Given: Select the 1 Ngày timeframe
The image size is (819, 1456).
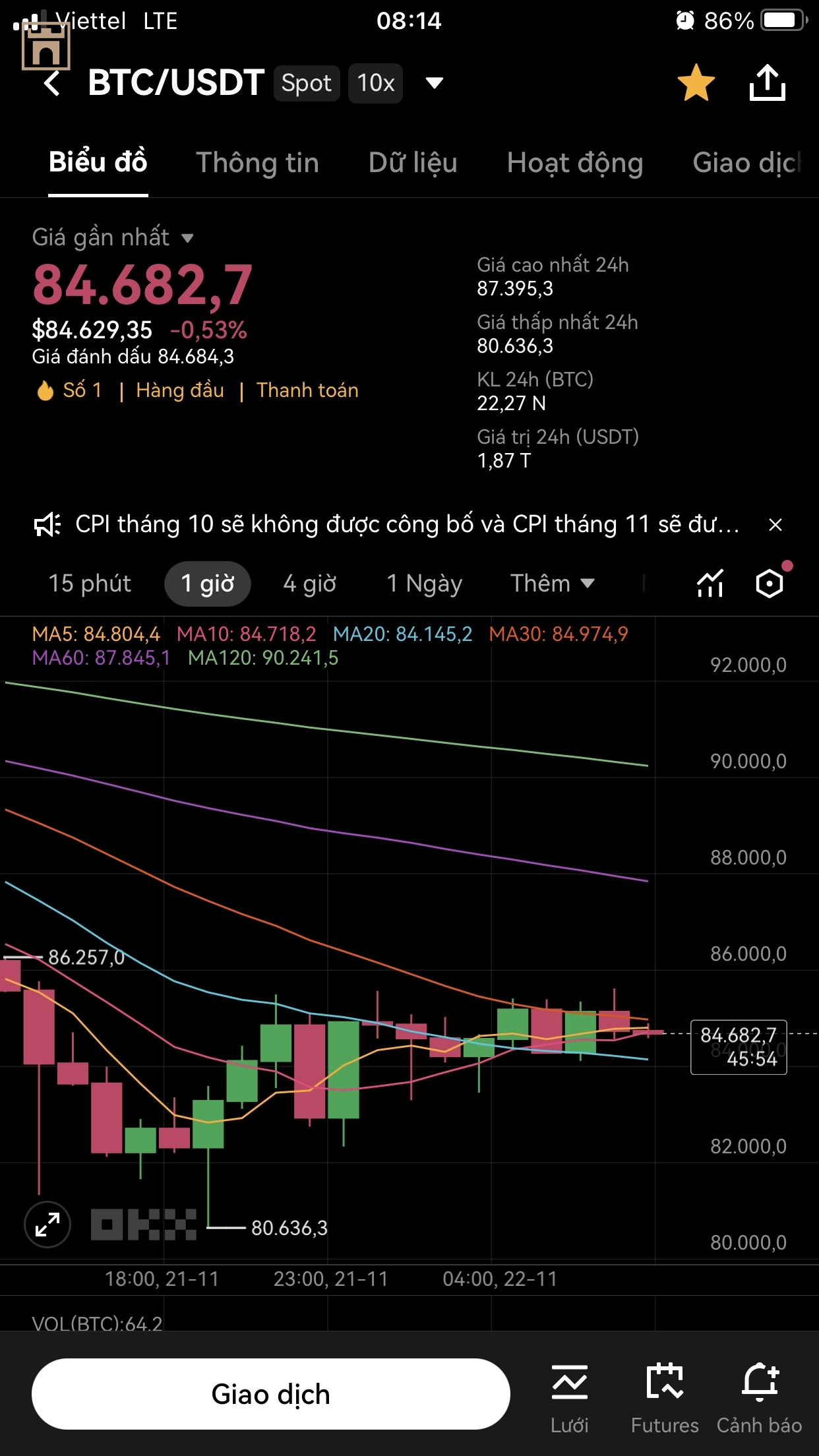Looking at the screenshot, I should (x=424, y=584).
